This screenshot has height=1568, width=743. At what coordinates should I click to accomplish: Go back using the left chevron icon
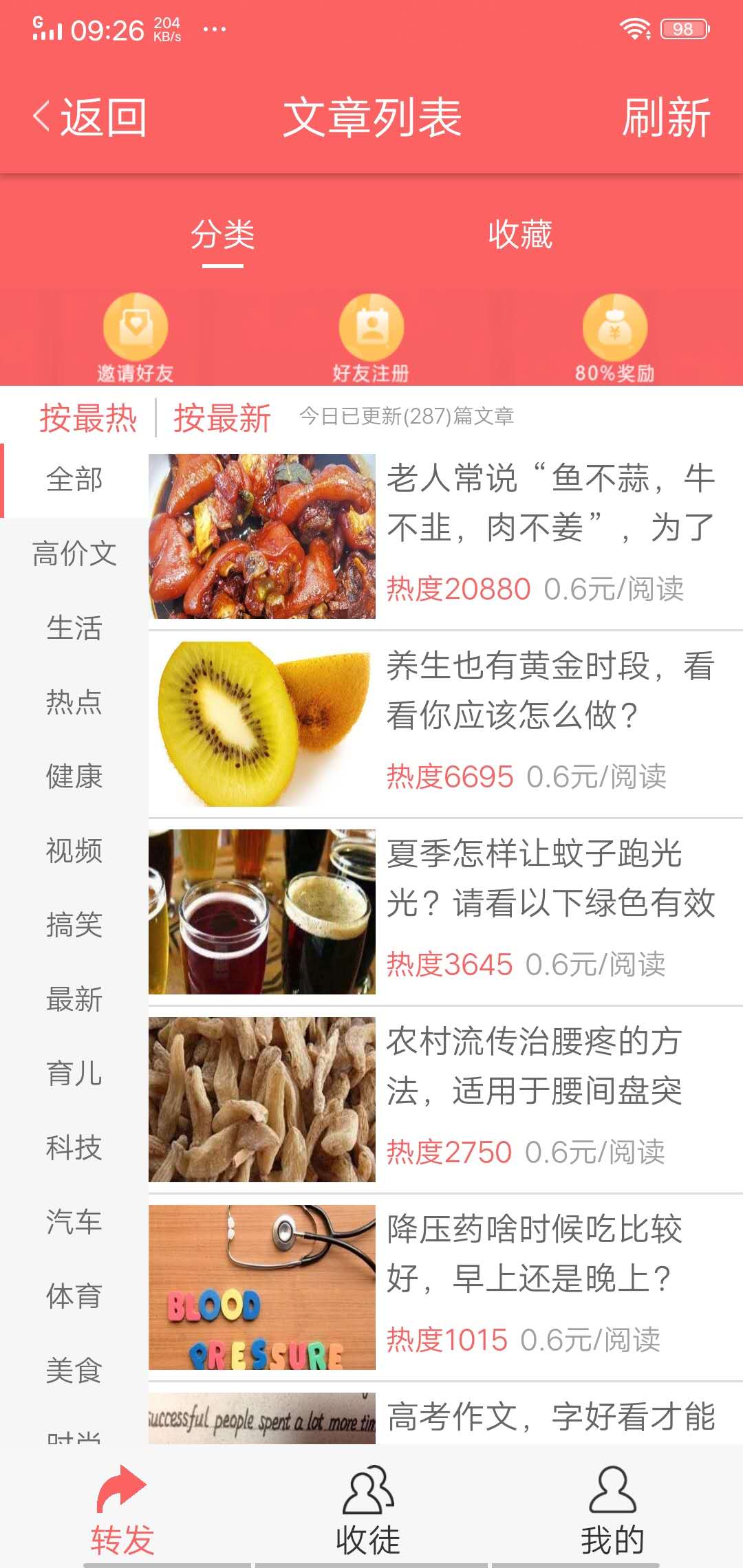tap(41, 116)
